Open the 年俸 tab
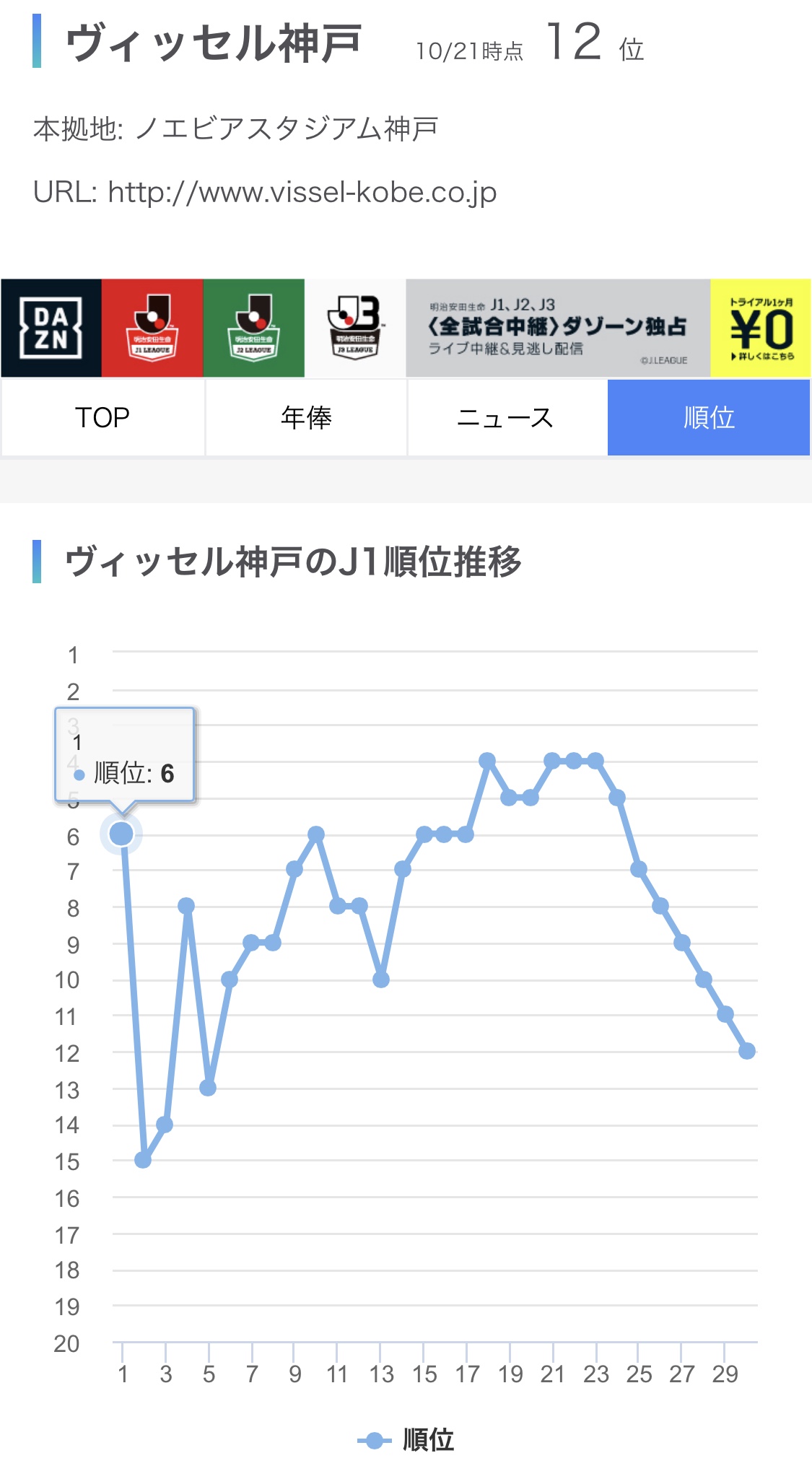 coord(306,417)
